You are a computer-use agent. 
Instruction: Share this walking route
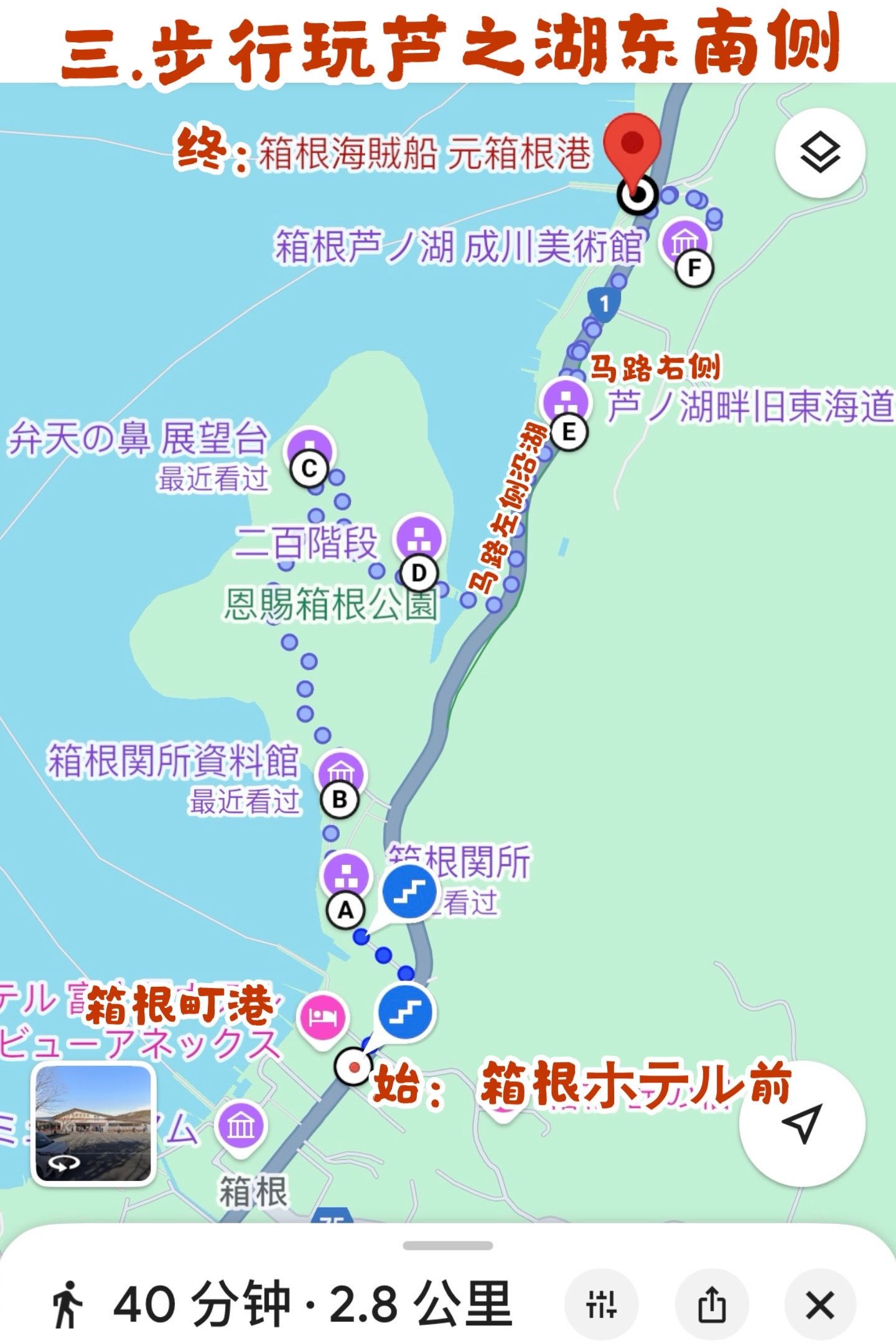pyautogui.click(x=712, y=1304)
